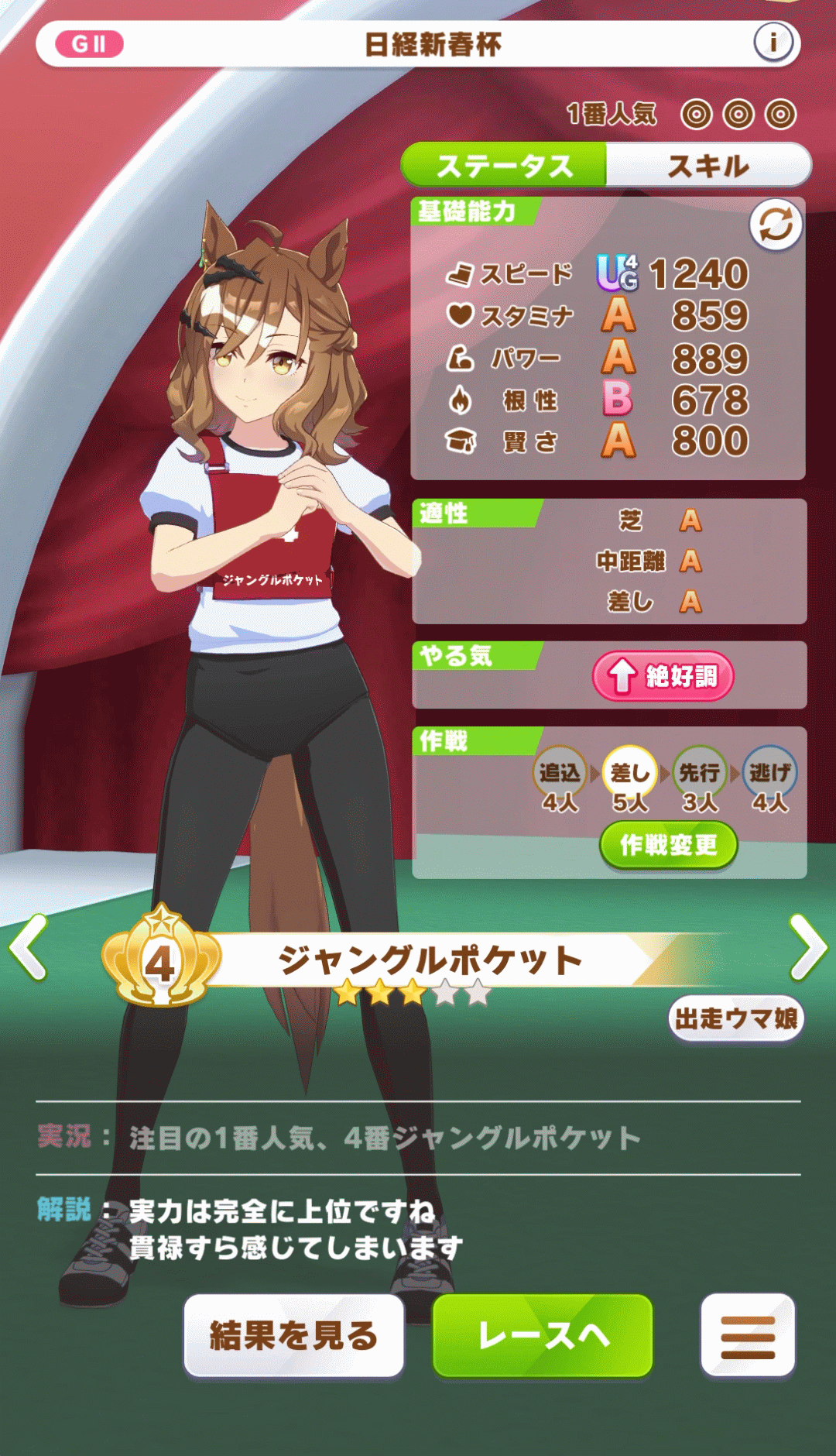Tap the 作戦変更 button
The width and height of the screenshot is (836, 1456).
(x=668, y=845)
